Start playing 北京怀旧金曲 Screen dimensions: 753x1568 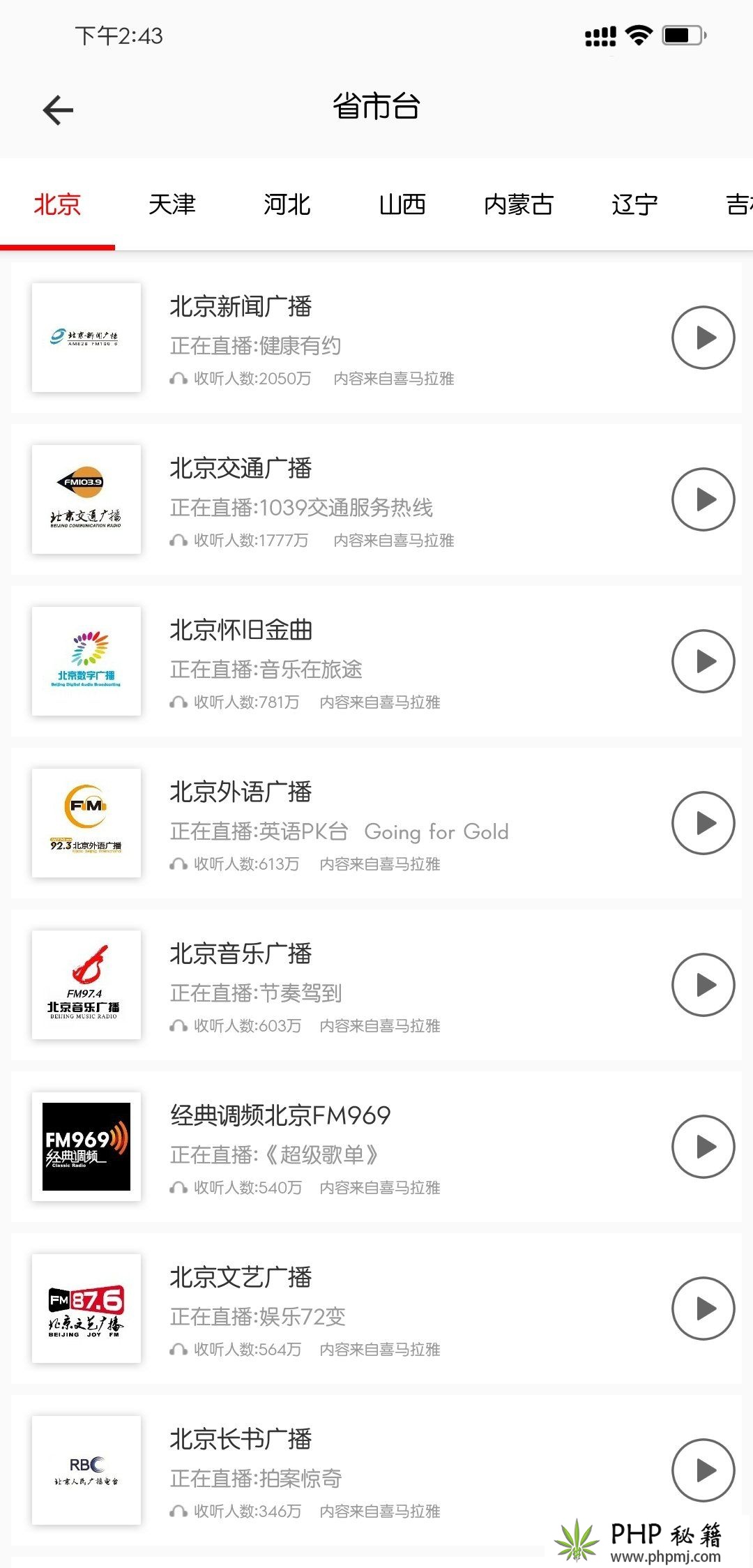click(703, 661)
